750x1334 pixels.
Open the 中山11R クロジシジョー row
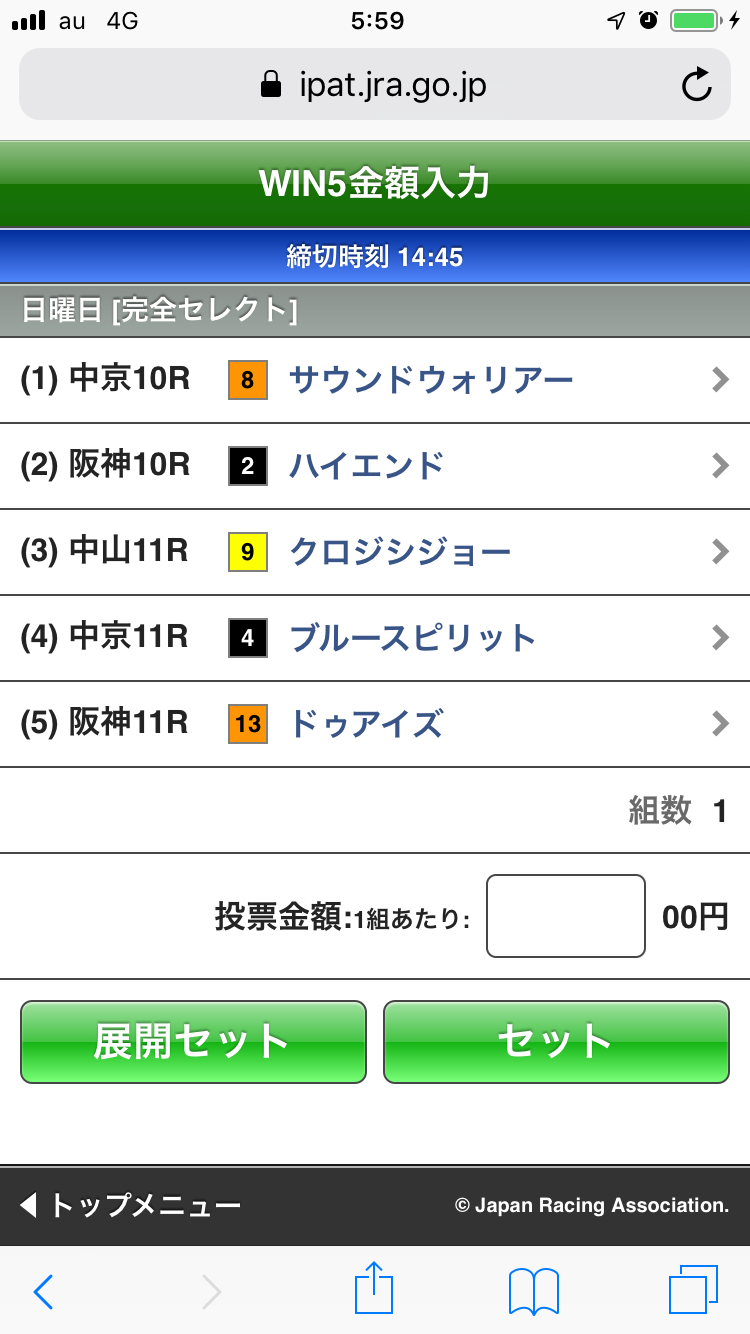pos(375,552)
